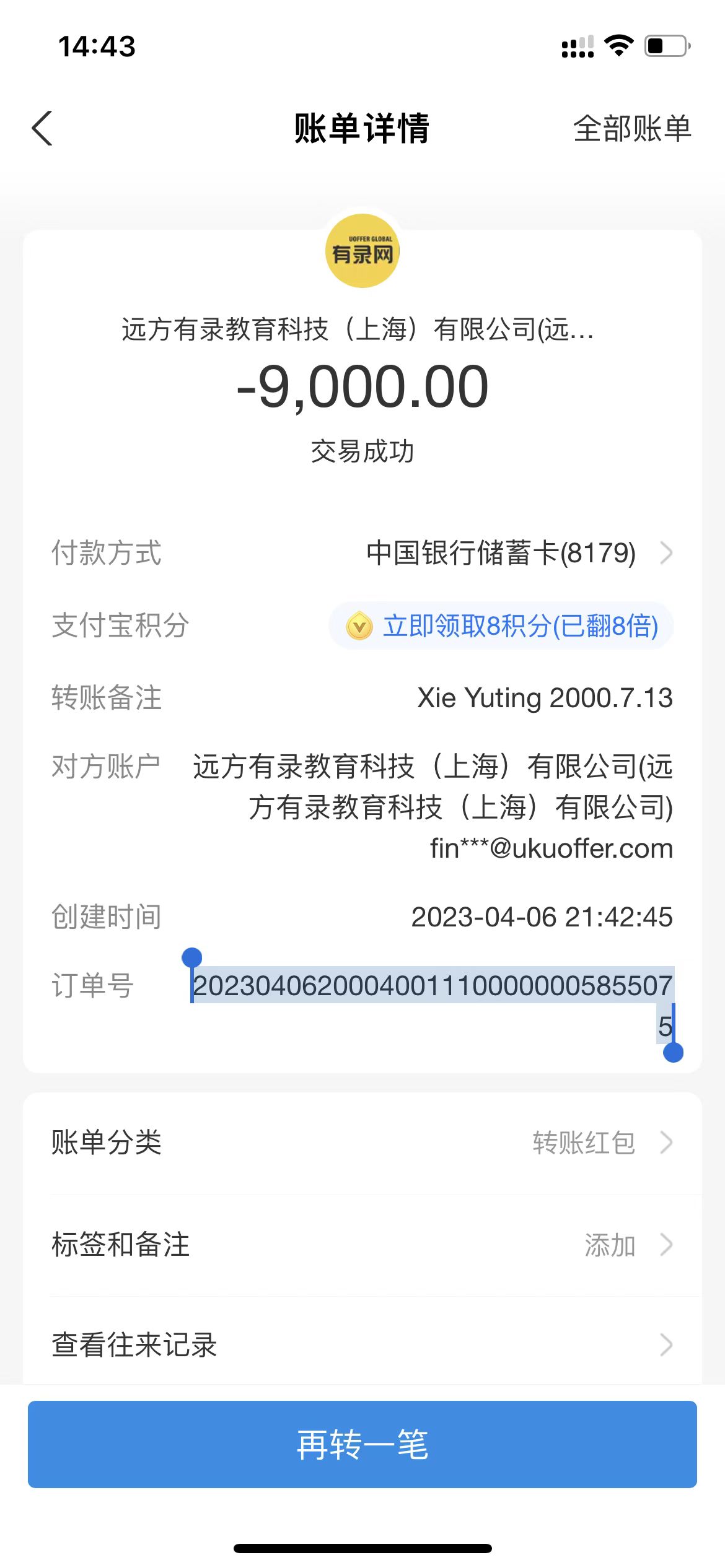Open the 付款方式 中国银行储蓄卡 row
725x1568 pixels.
pos(518,553)
